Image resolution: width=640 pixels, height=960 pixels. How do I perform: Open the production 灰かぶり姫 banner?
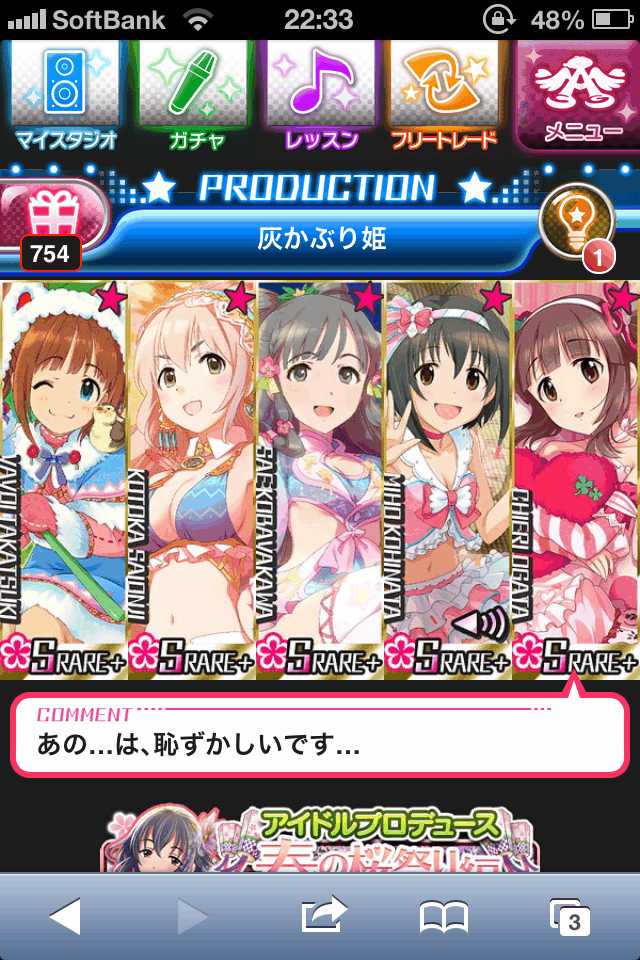(x=320, y=238)
